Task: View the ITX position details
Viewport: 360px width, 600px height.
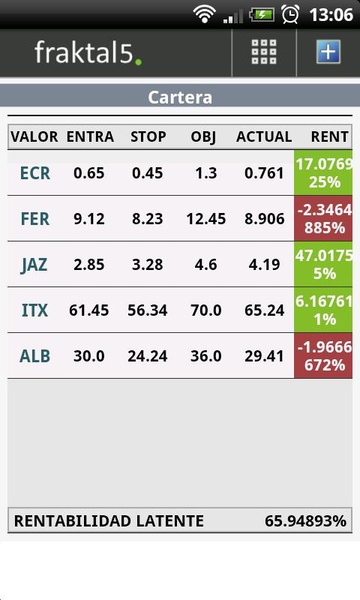Action: [180, 310]
